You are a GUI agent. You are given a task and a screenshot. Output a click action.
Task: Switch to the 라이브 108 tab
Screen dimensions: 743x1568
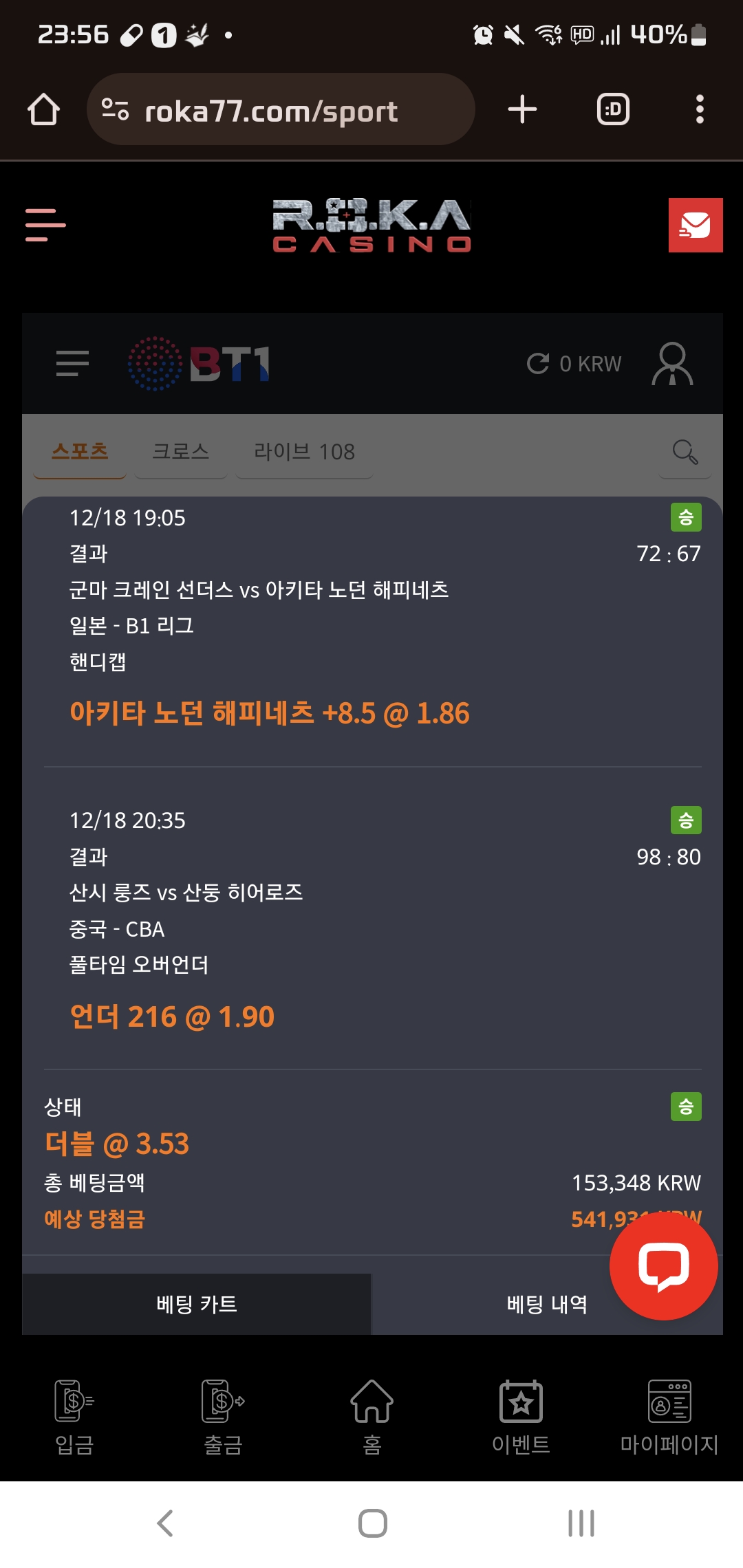click(304, 452)
